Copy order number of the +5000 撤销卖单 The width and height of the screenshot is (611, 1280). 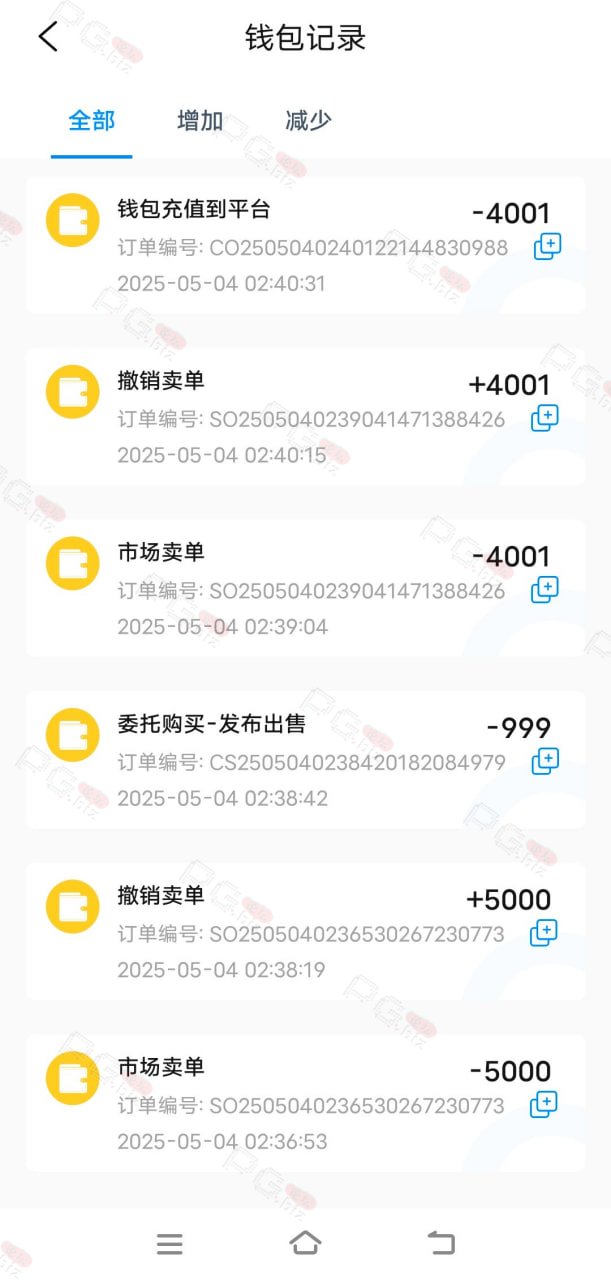543,933
